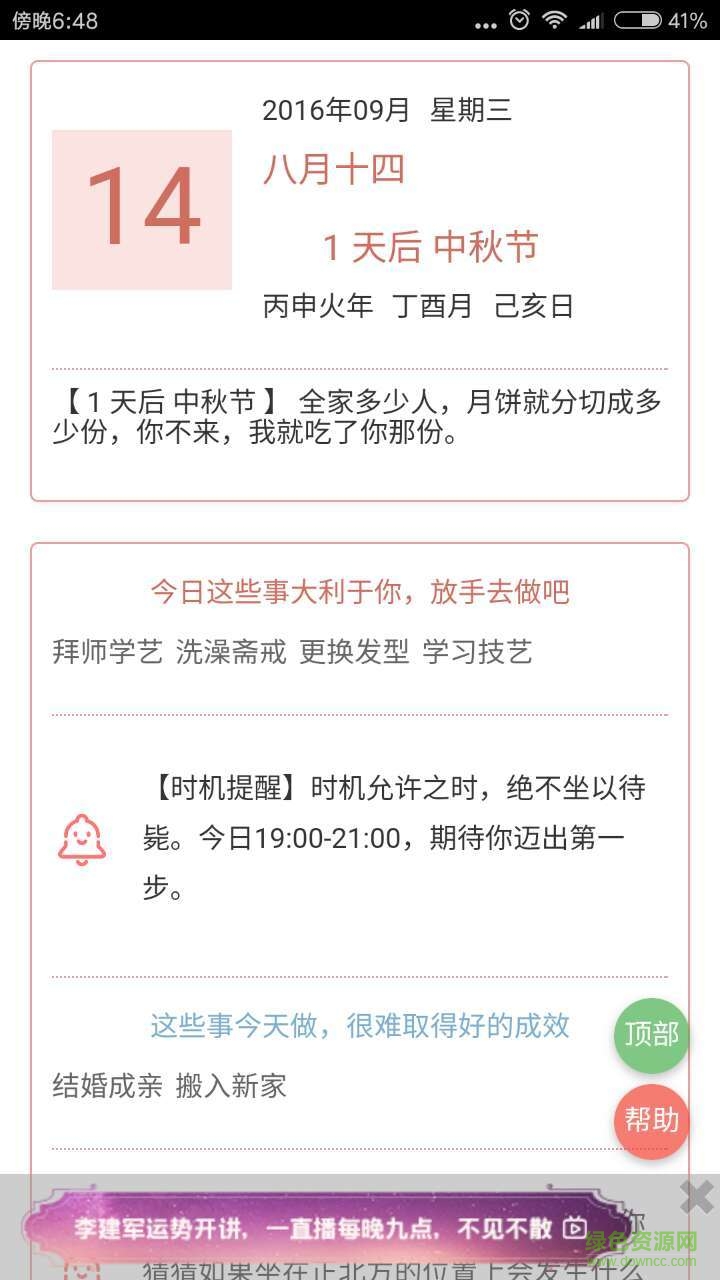Dismiss the bottom banner with the X

click(697, 1195)
